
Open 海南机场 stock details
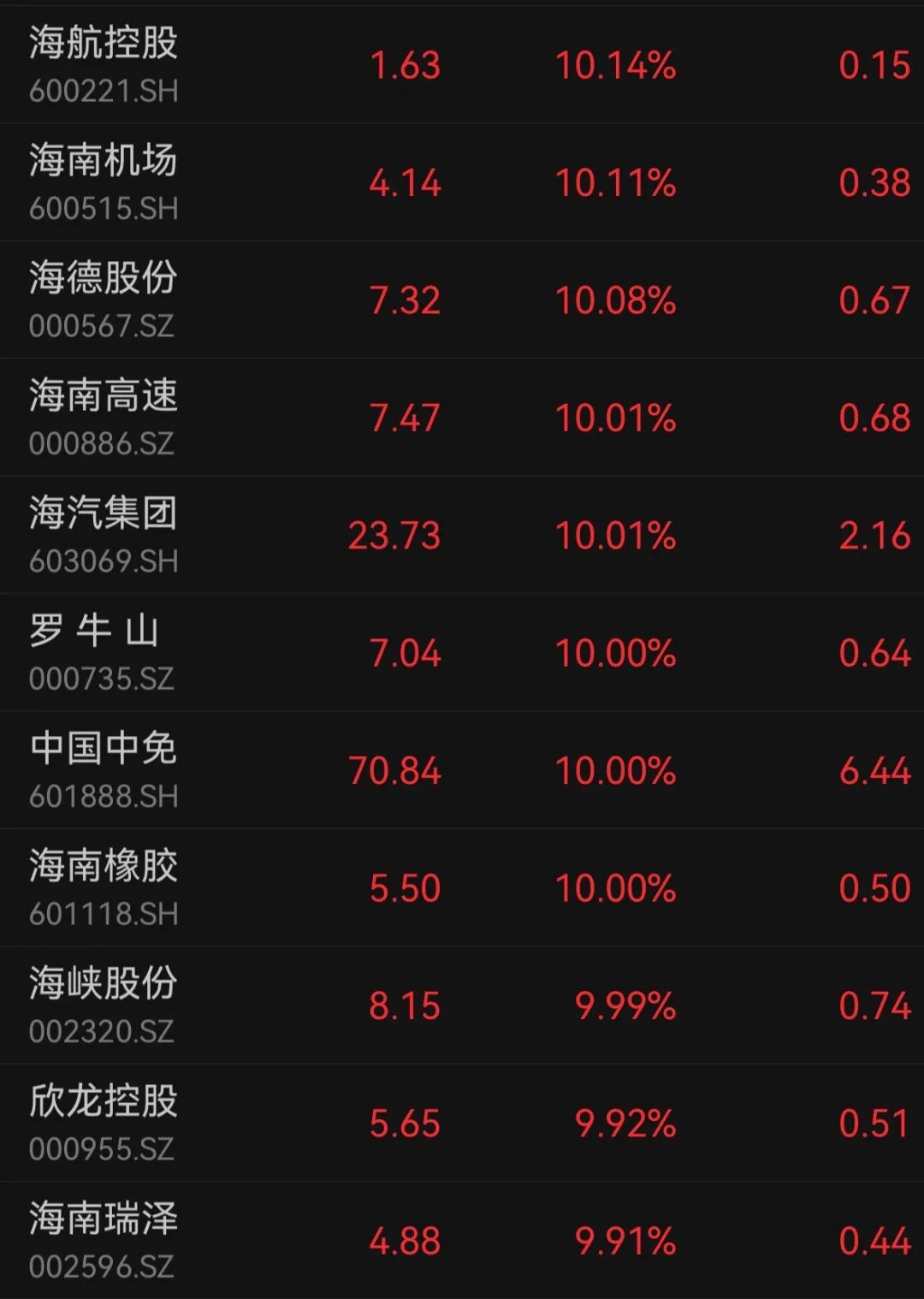104,182
